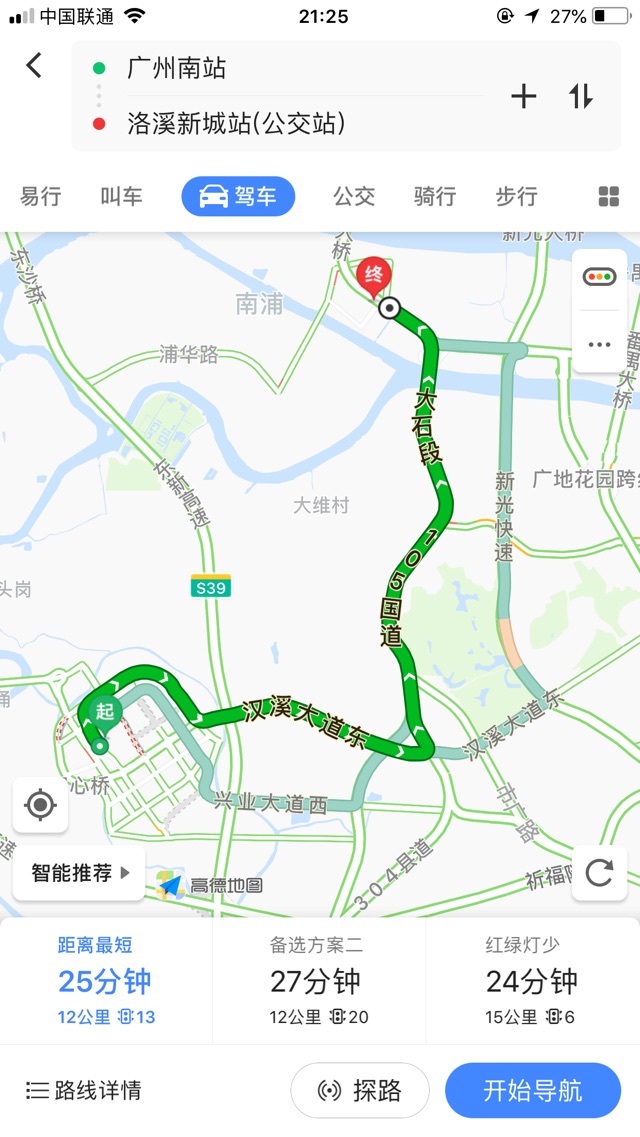This screenshot has width=640, height=1137.
Task: Switch to the 叫车 tab
Action: coord(121,196)
